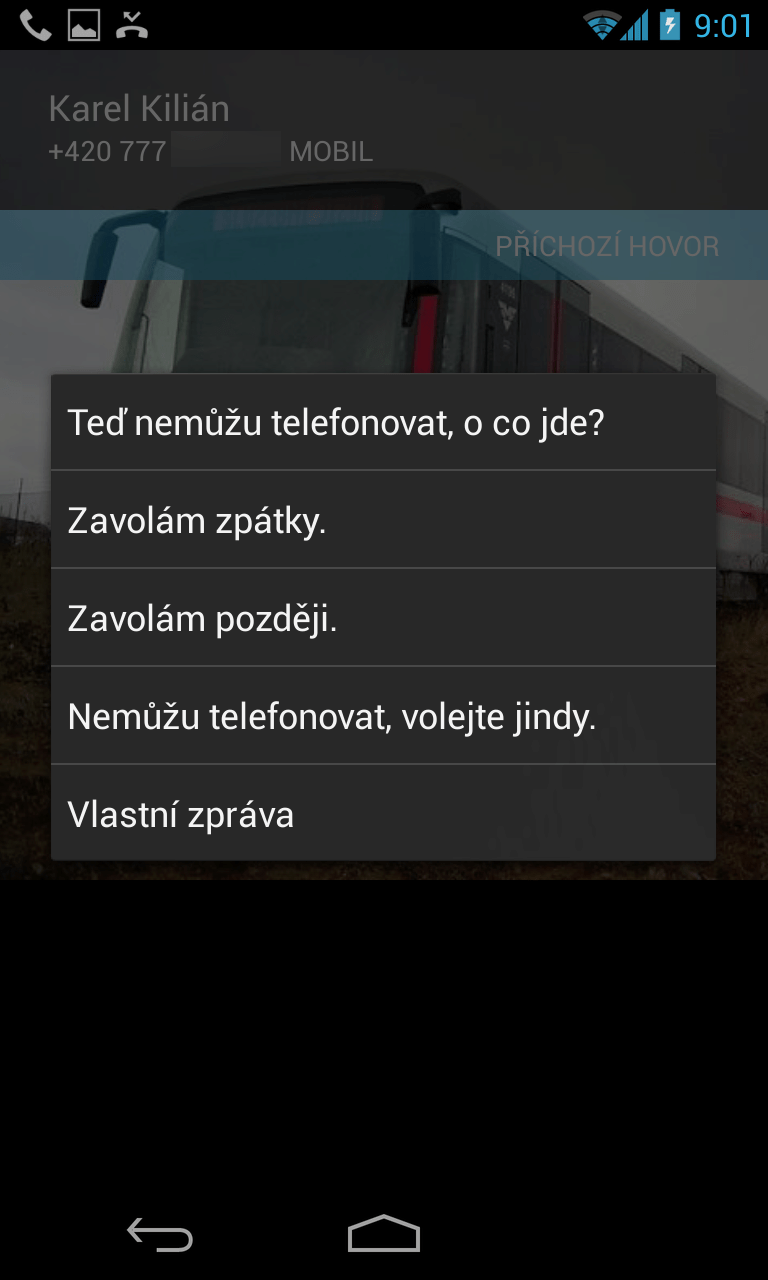The width and height of the screenshot is (768, 1280).
Task: Open "Vlastní zpráva" to write custom message
Action: [x=383, y=814]
